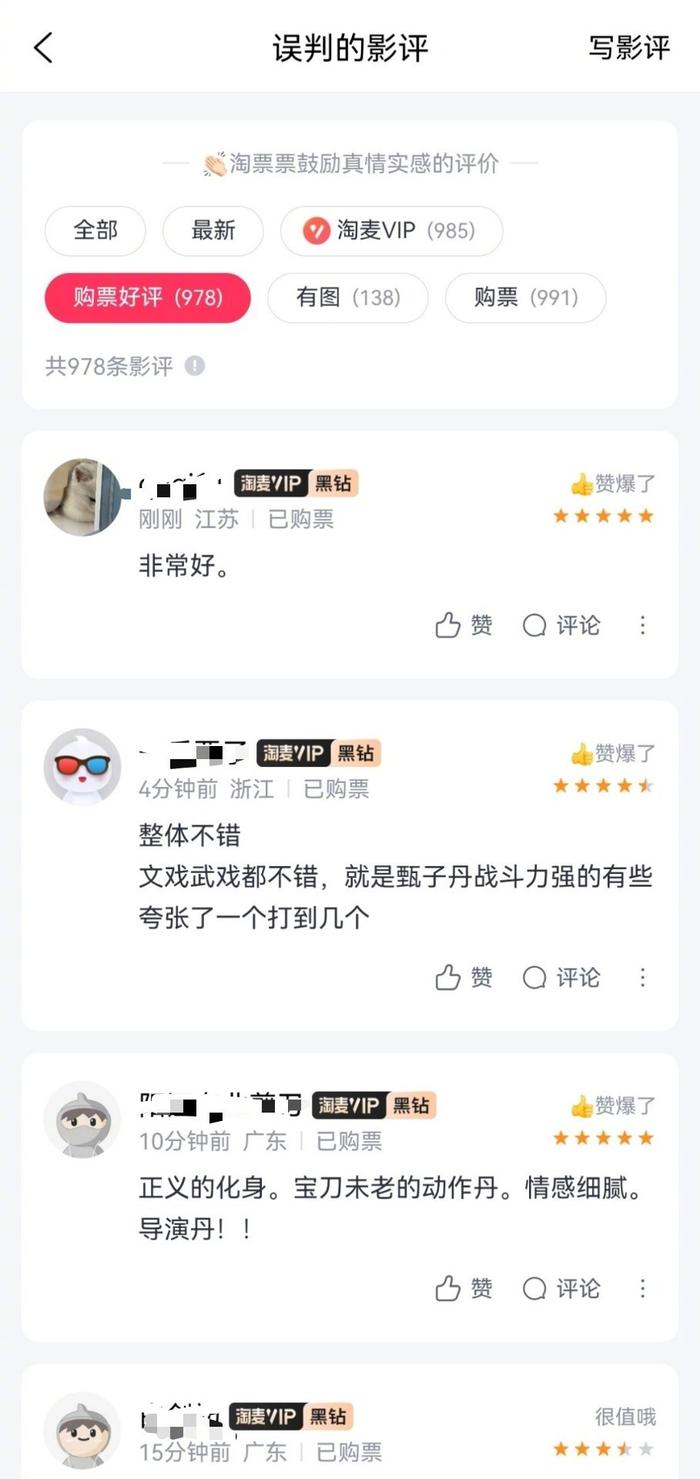
Task: Show reviews with 有图 (138)
Action: (348, 298)
